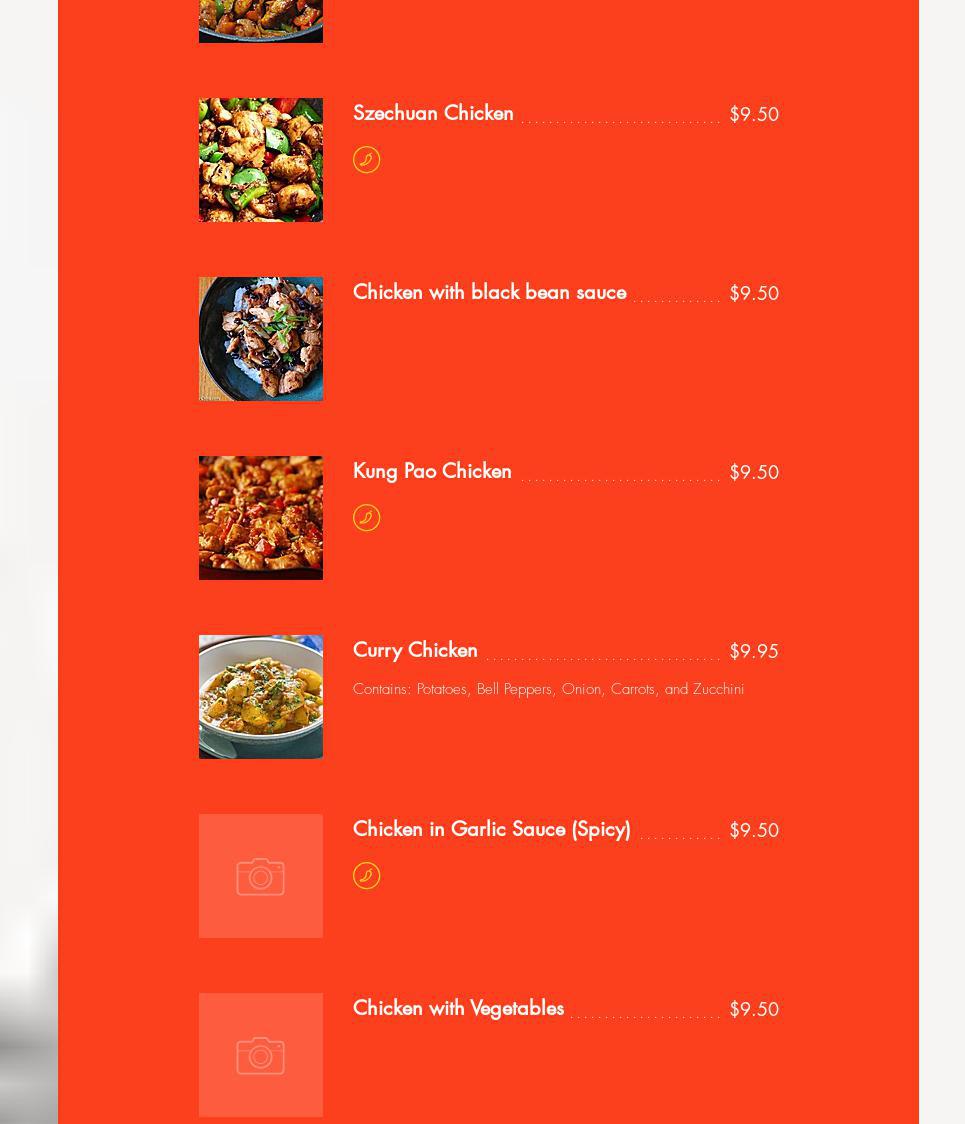Viewport: 965px width, 1124px height.
Task: Open the Curry Chicken dish picture
Action: 260,697
